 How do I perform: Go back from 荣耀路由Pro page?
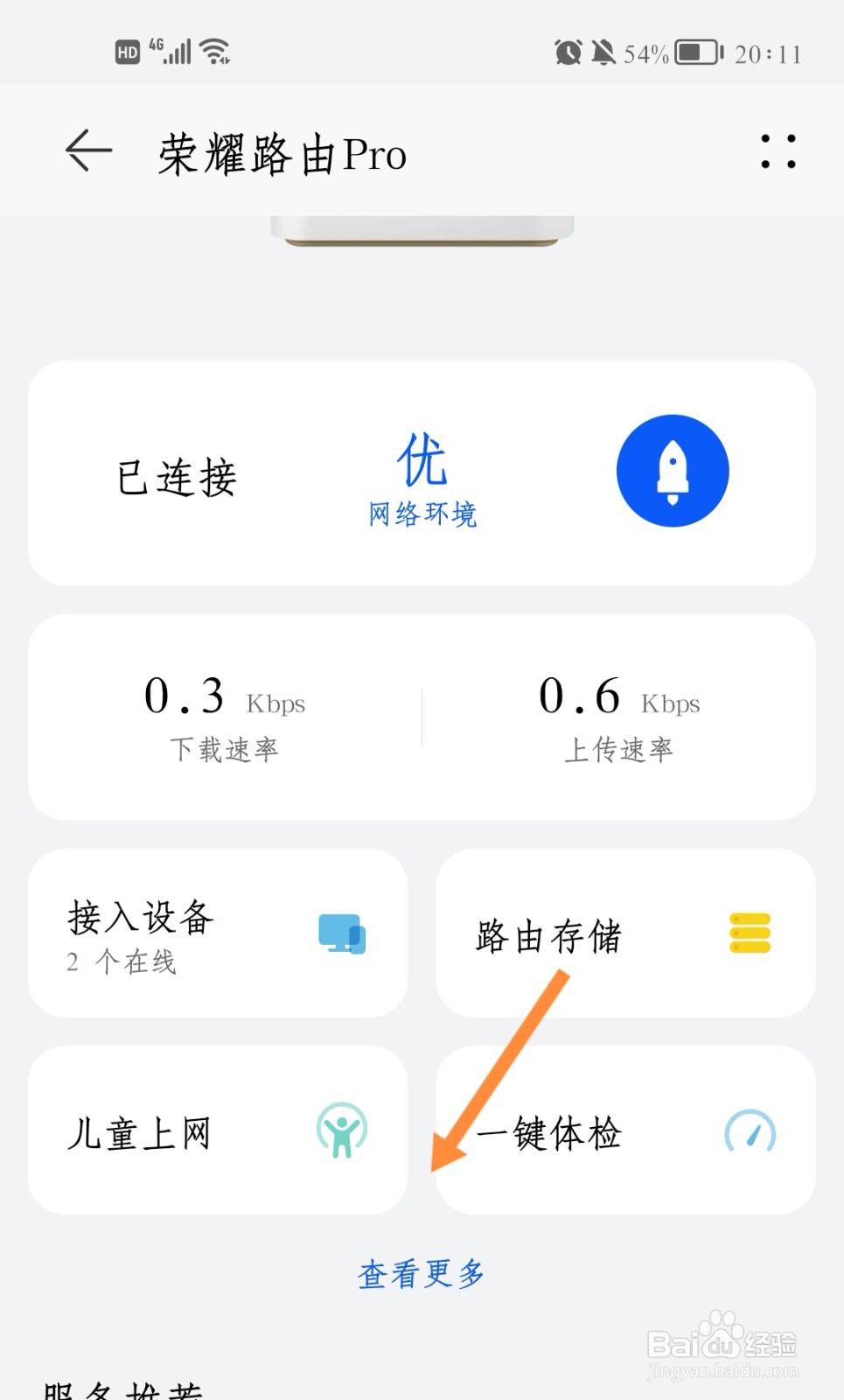point(89,151)
